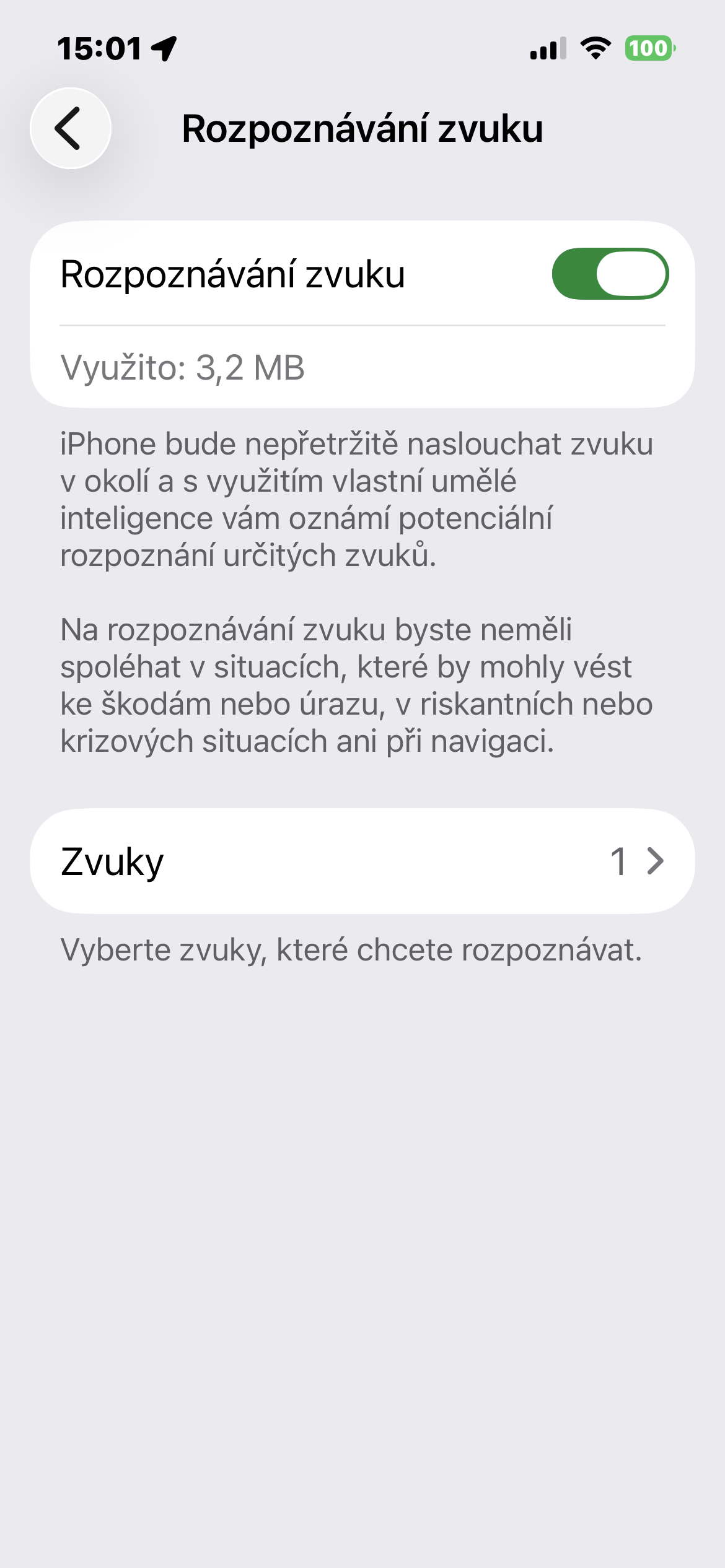Viewport: 725px width, 1568px height.
Task: Go back to the previous settings page
Action: coord(71,128)
